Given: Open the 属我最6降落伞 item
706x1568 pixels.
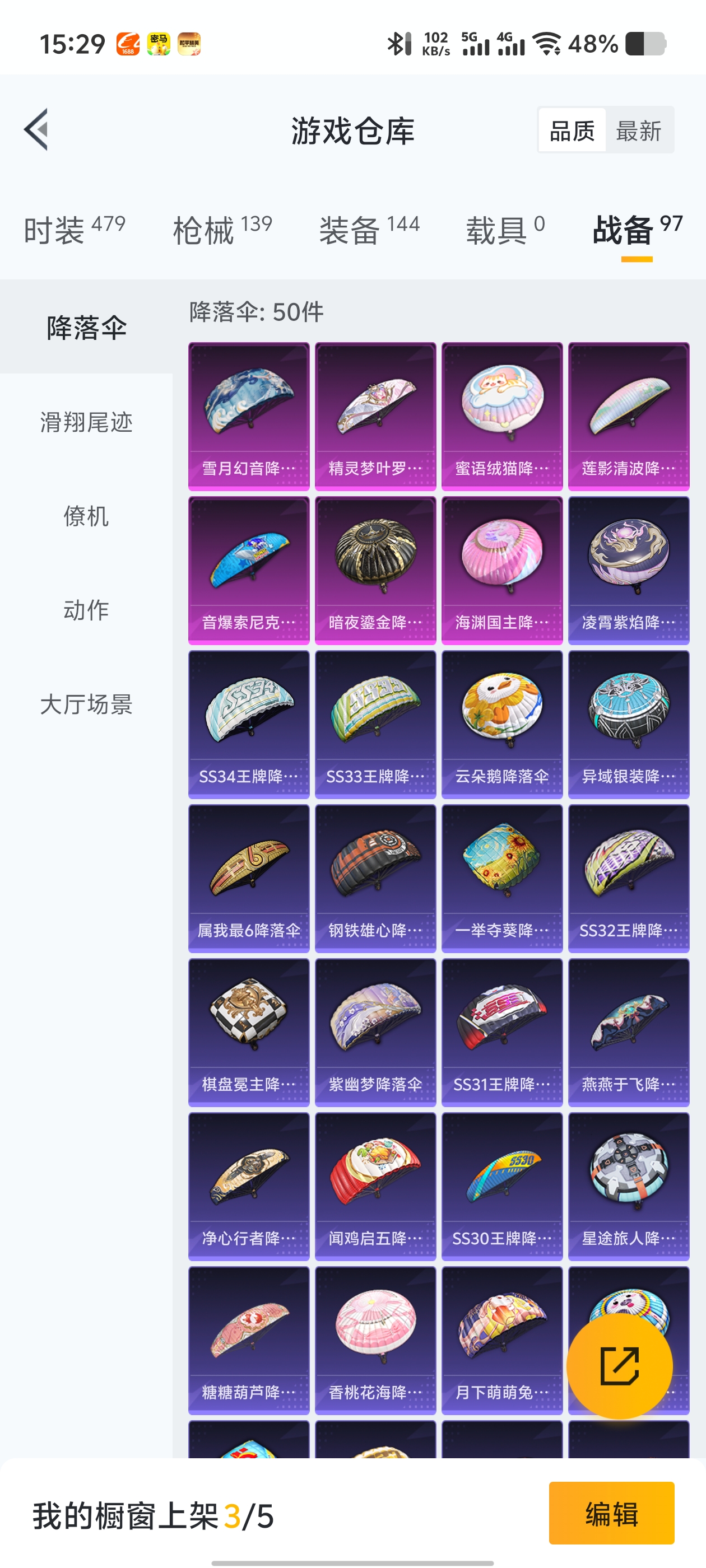Looking at the screenshot, I should (x=249, y=878).
